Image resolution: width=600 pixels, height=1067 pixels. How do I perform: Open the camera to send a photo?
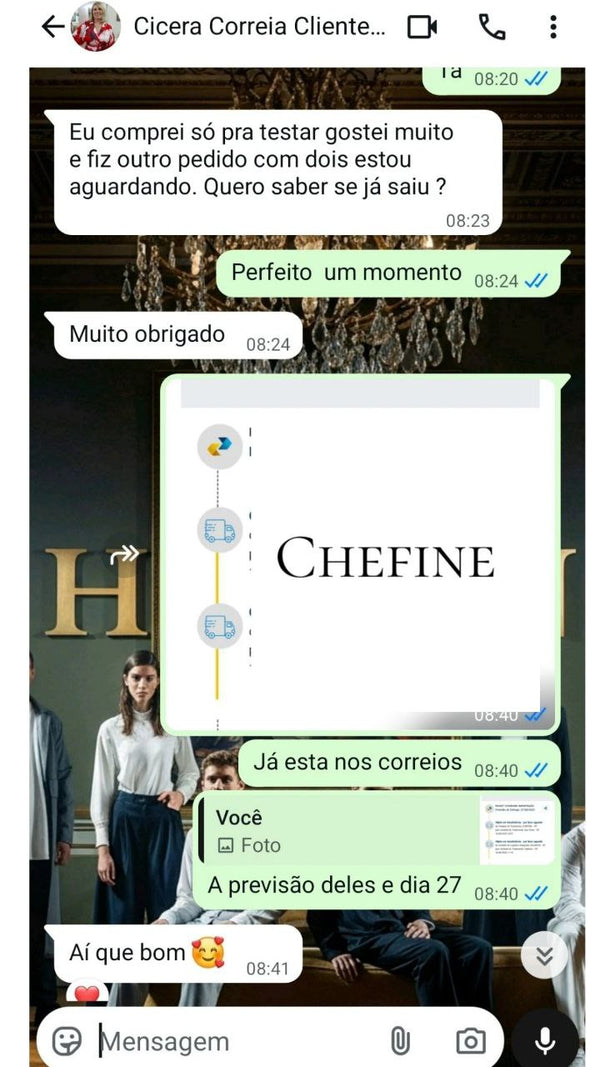470,1041
